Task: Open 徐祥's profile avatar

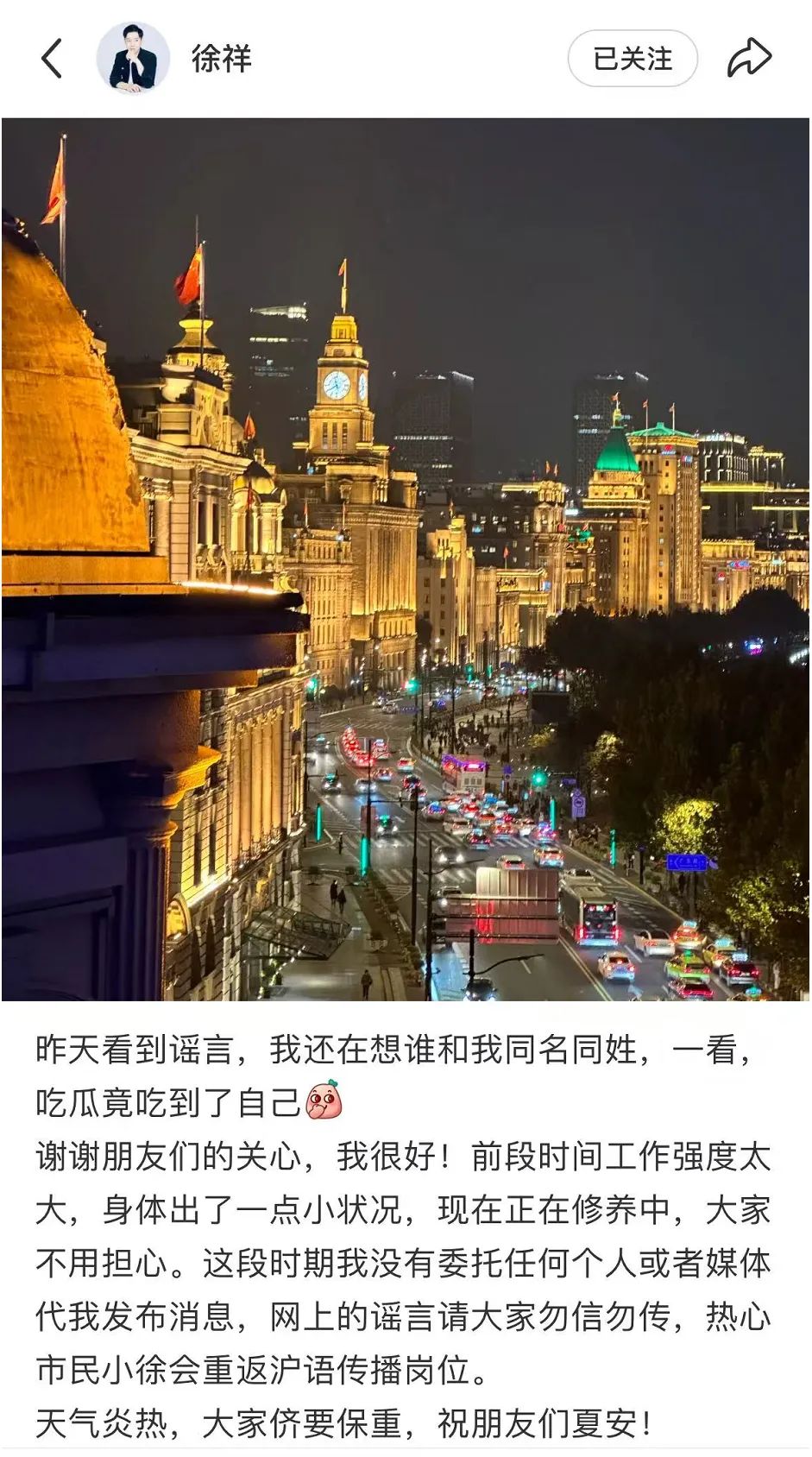Action: [133, 59]
